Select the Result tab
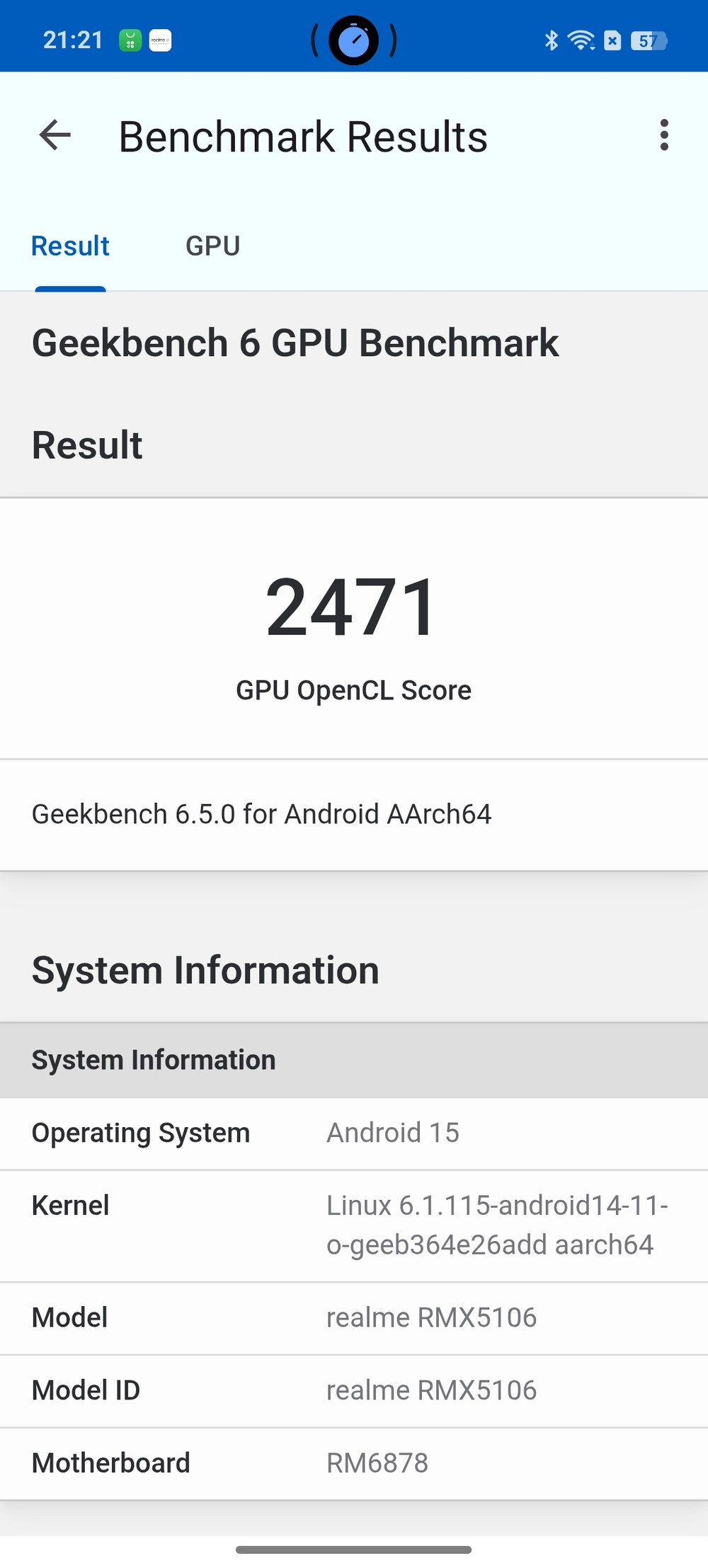This screenshot has width=708, height=1568. [x=70, y=246]
